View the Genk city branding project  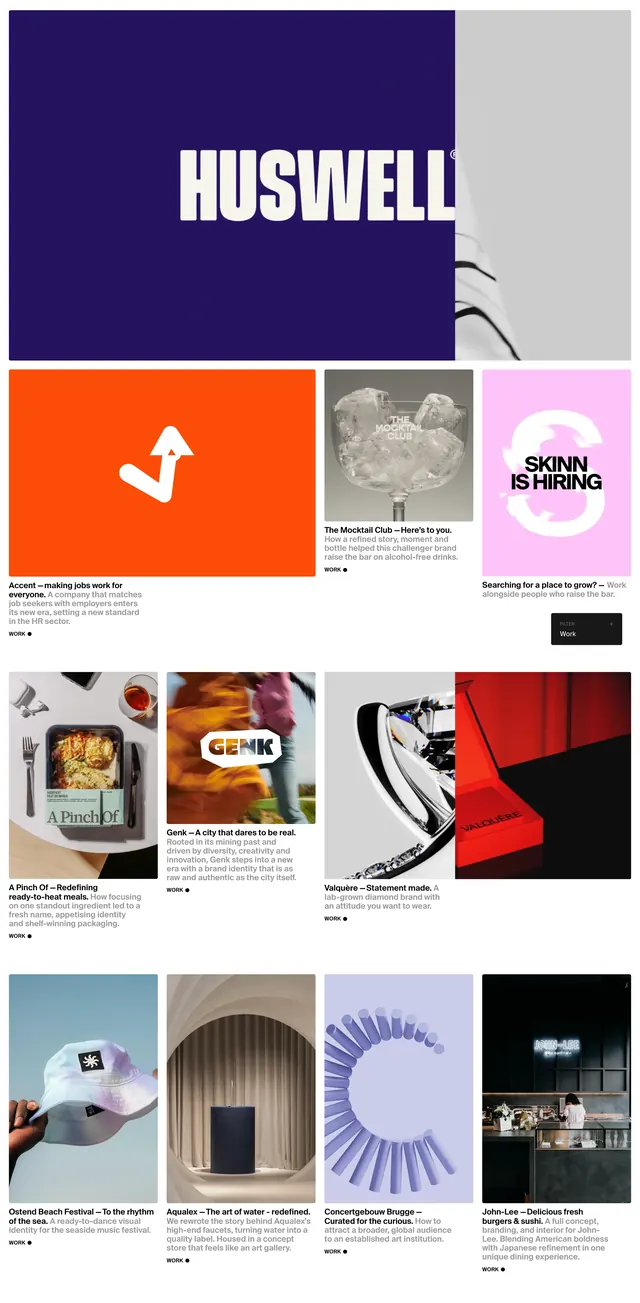pyautogui.click(x=241, y=748)
